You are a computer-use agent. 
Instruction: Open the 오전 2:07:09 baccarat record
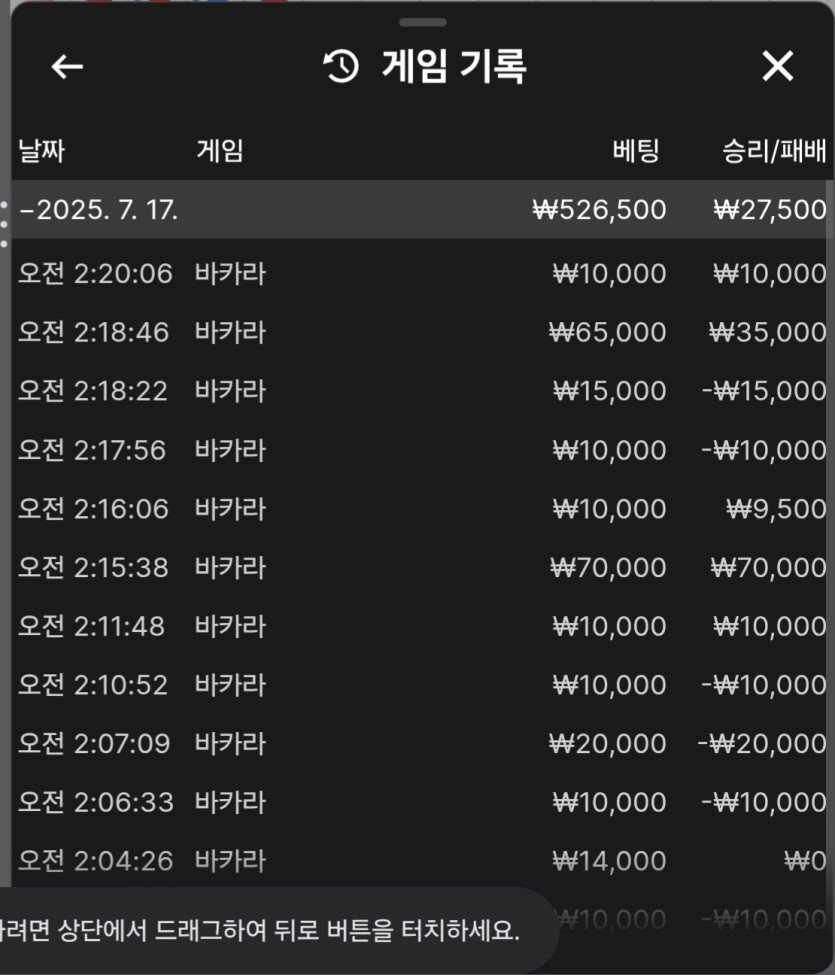(420, 744)
